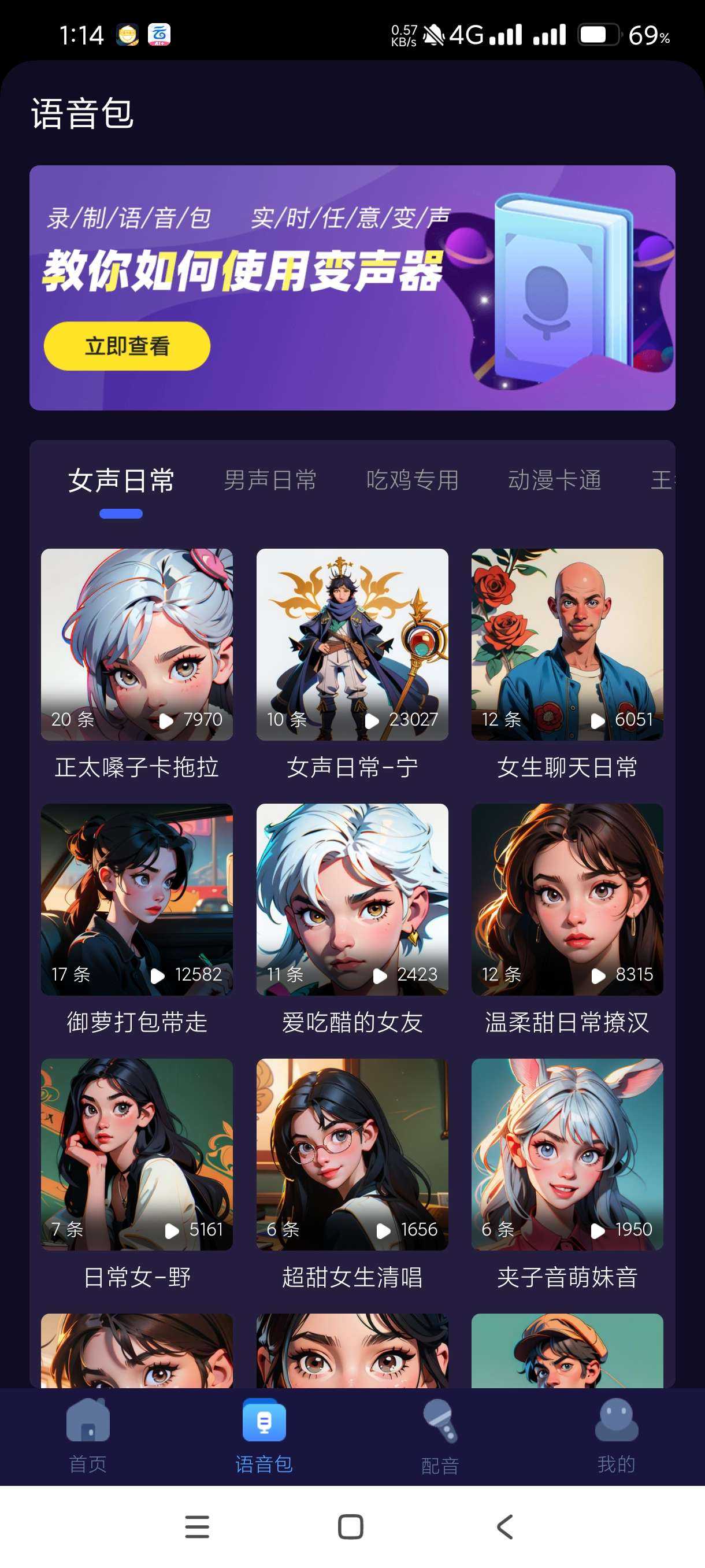
Task: Go to the 首页 tab
Action: click(88, 1437)
